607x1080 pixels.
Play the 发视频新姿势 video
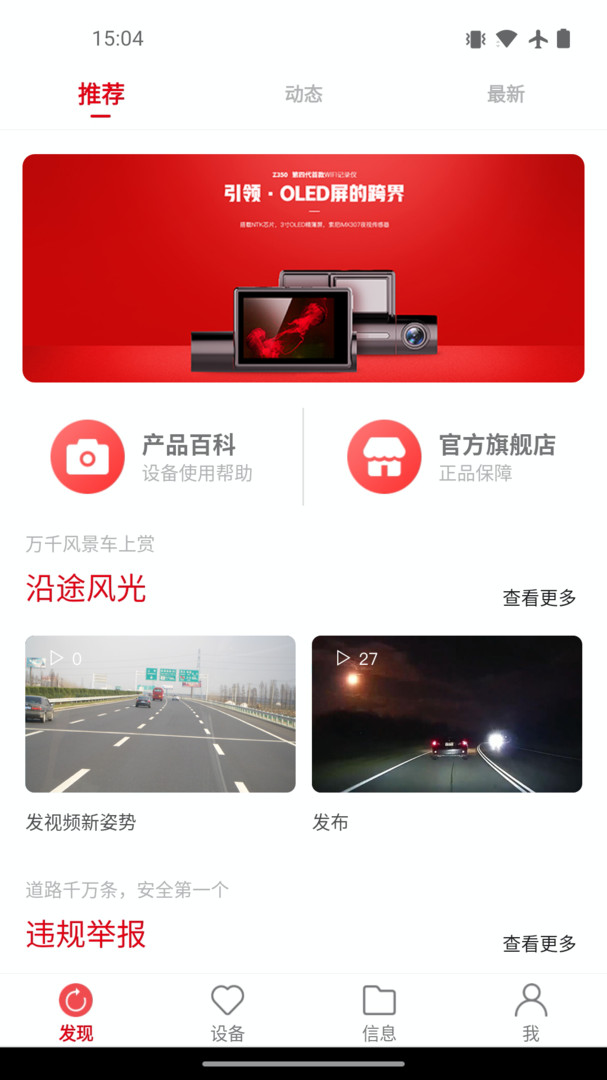(160, 714)
